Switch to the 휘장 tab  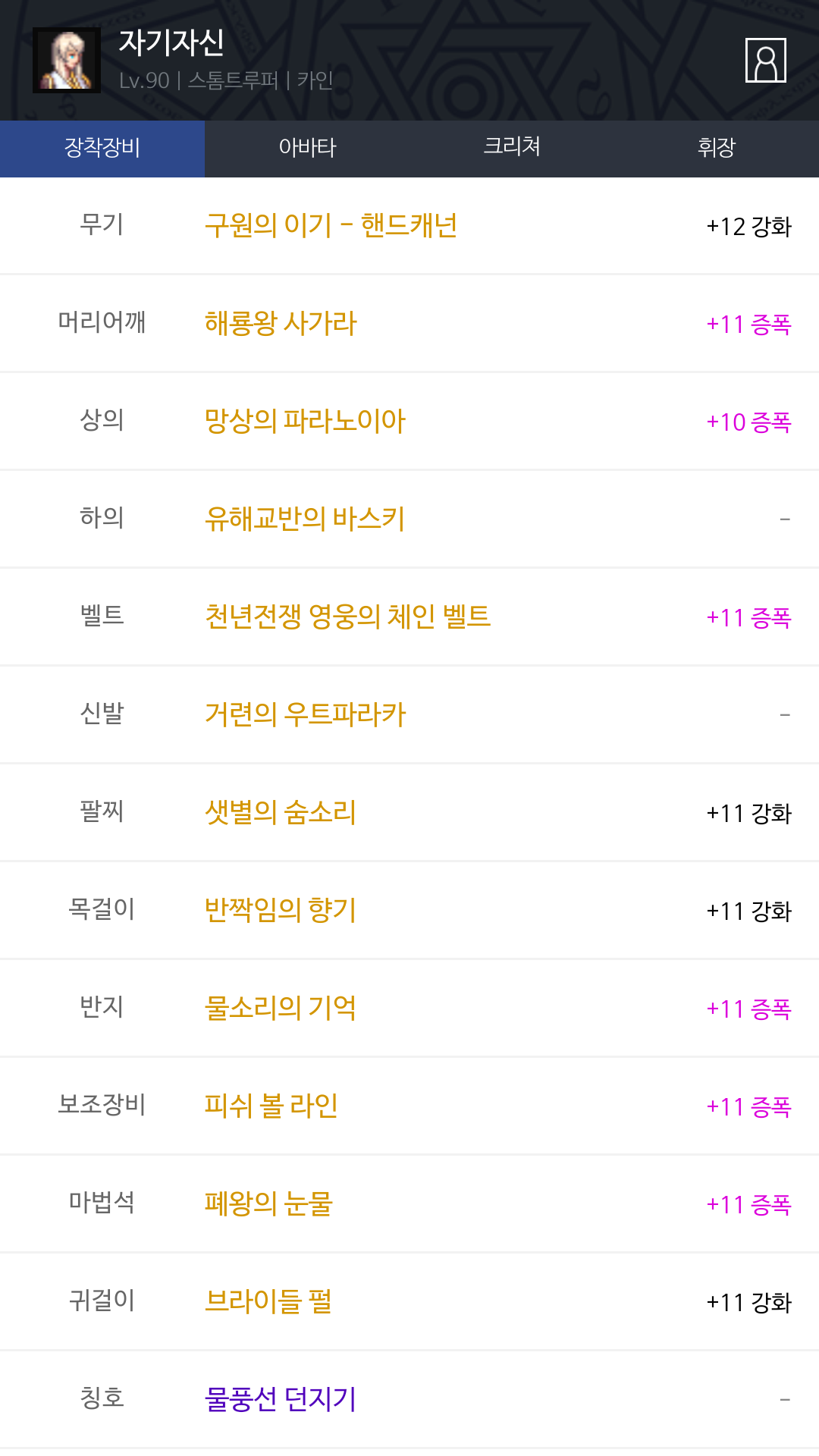(717, 149)
